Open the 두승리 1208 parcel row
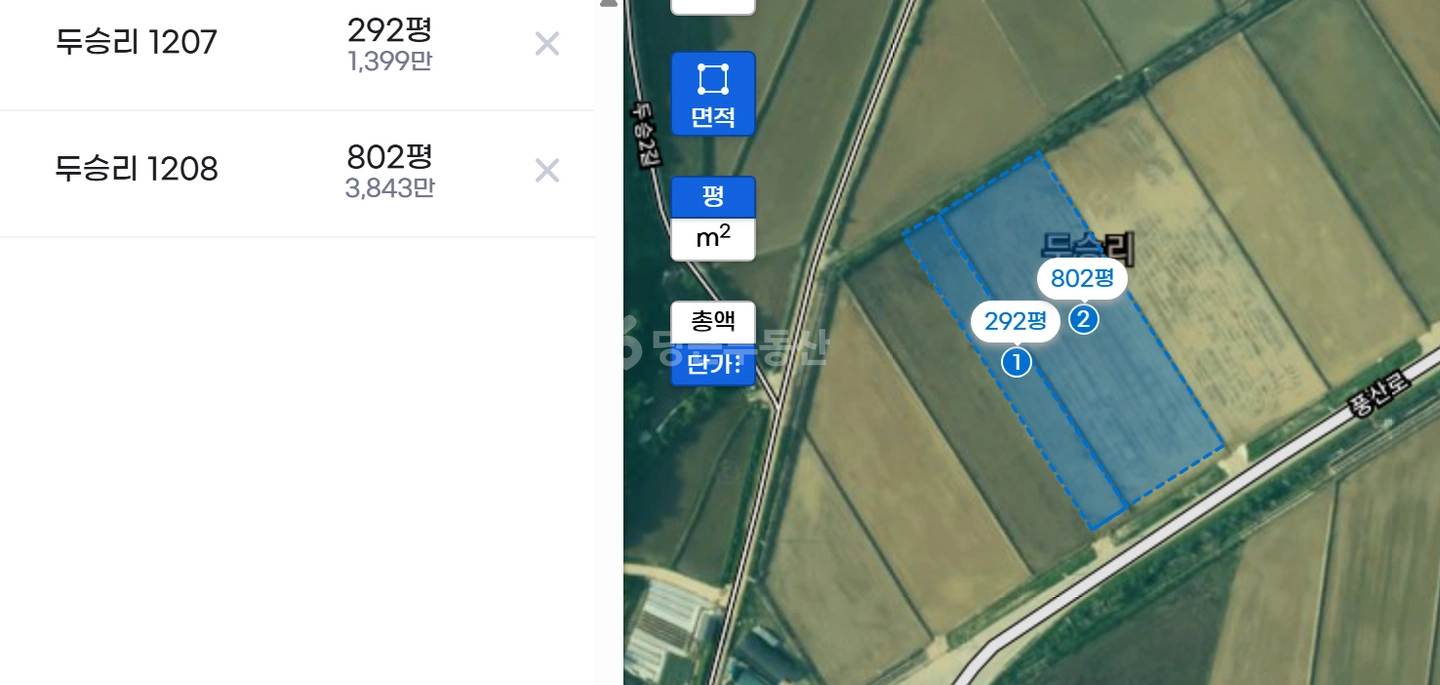 point(297,173)
